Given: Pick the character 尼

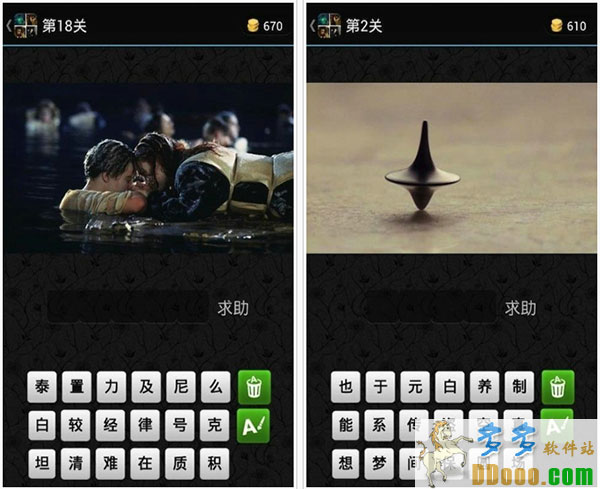Looking at the screenshot, I should pos(180,387).
